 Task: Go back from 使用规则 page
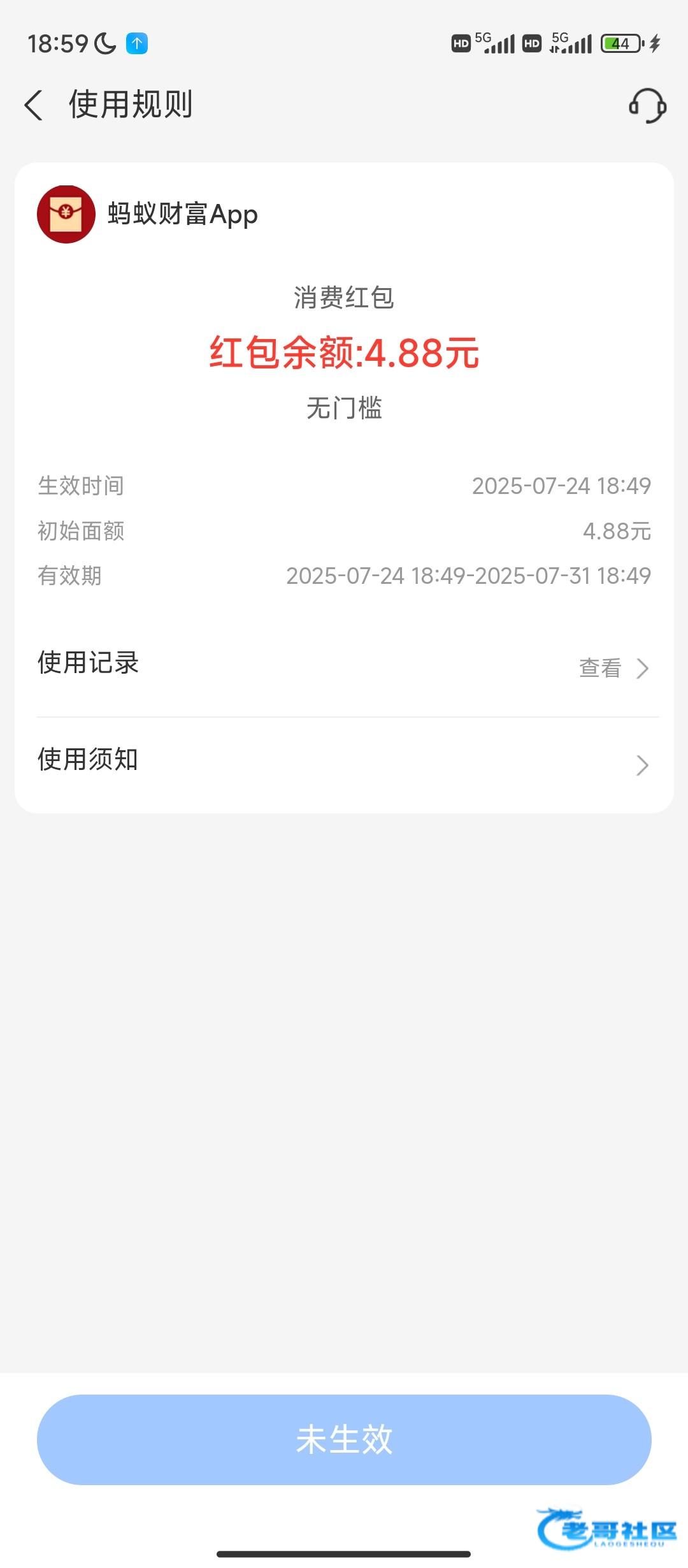[x=34, y=105]
